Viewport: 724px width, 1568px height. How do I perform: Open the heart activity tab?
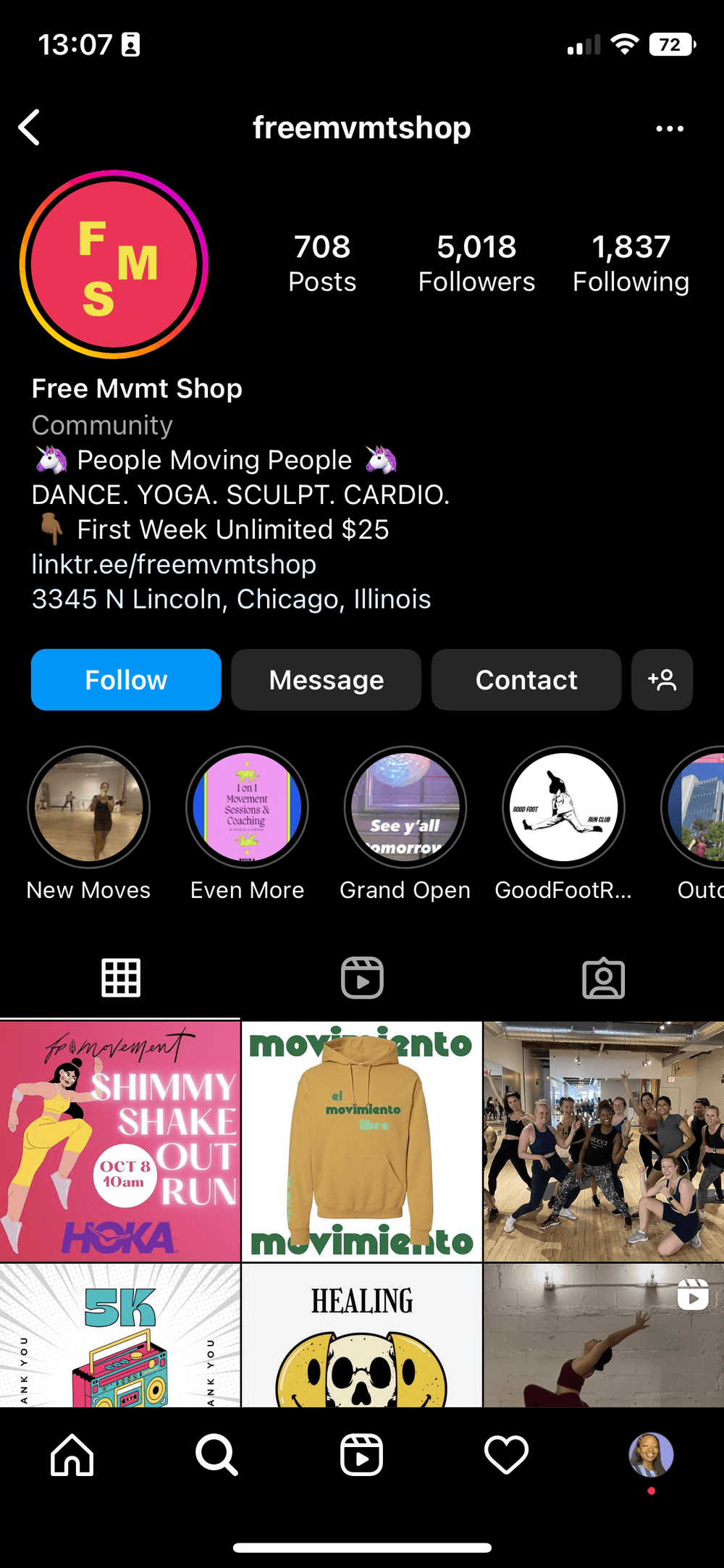[x=506, y=1454]
